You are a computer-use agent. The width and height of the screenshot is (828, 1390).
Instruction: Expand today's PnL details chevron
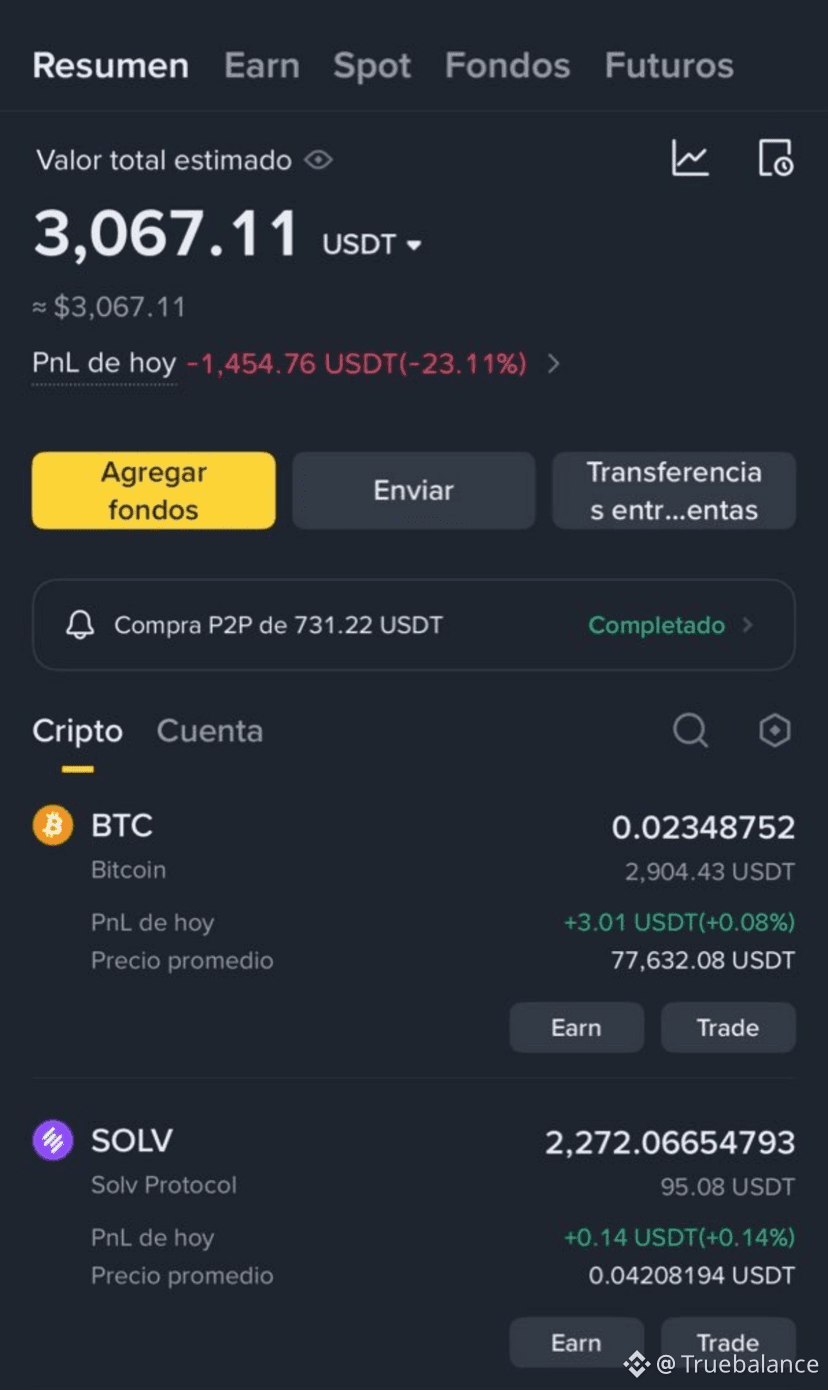pos(553,364)
